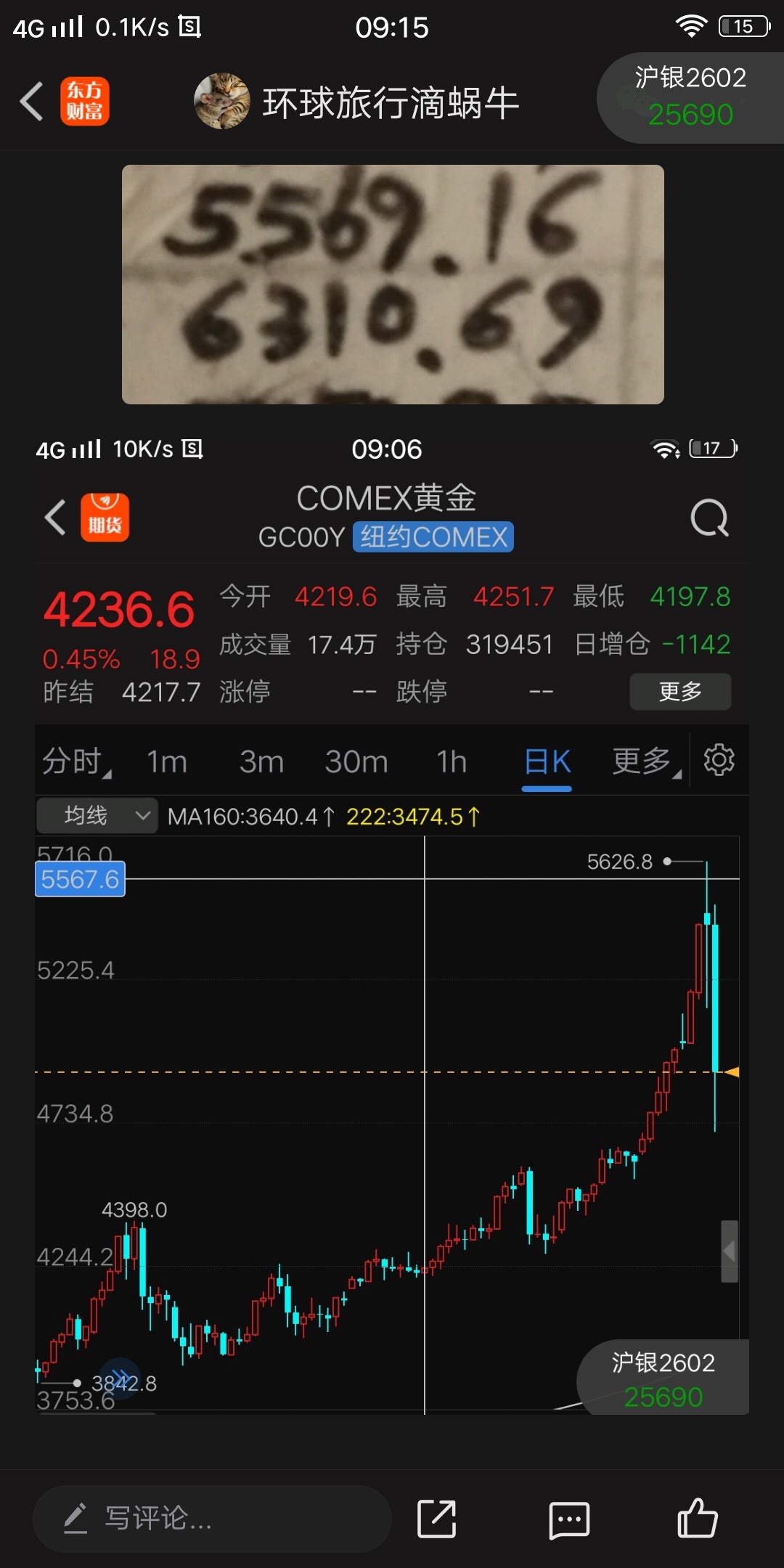The width and height of the screenshot is (784, 1568).
Task: Like this post
Action: tap(697, 1518)
